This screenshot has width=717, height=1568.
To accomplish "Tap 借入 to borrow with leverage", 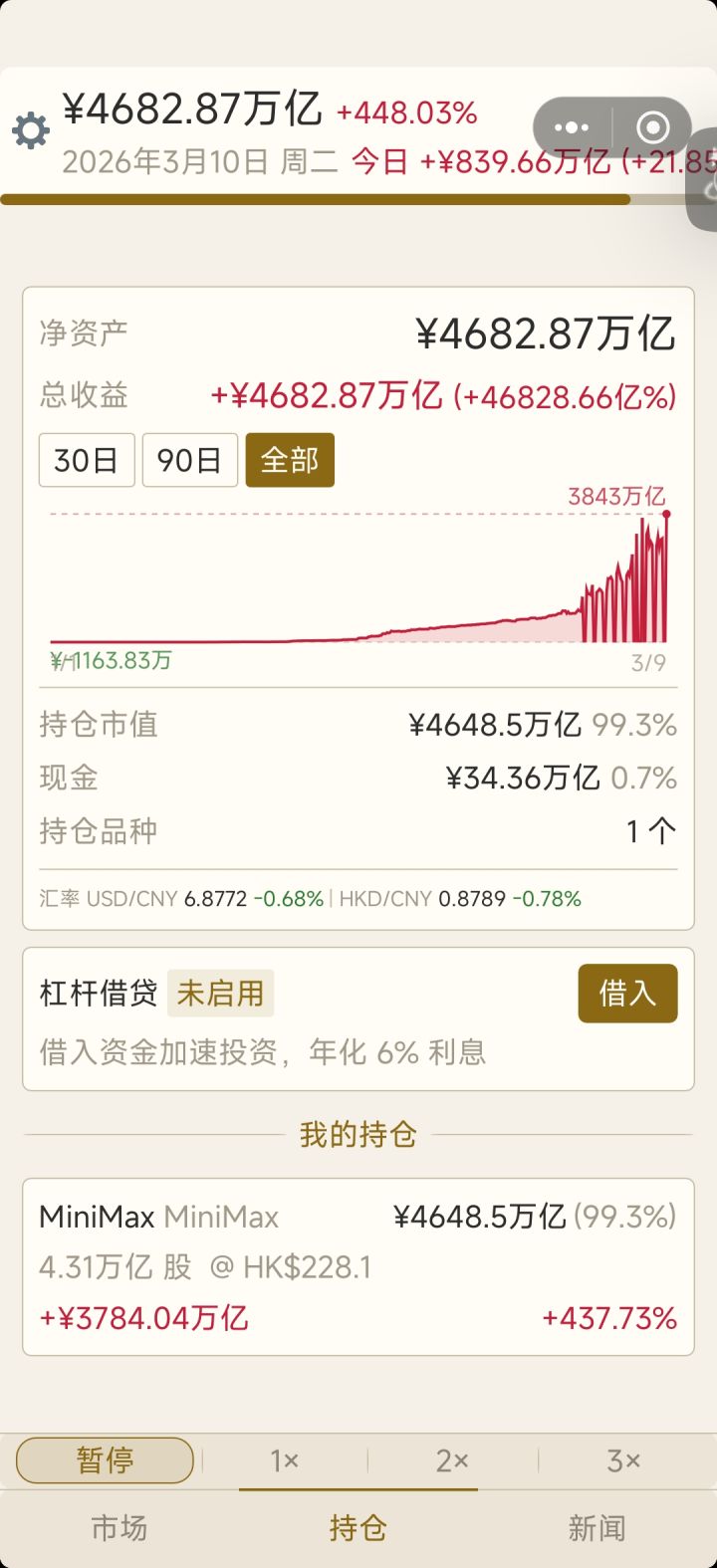I will pos(627,994).
